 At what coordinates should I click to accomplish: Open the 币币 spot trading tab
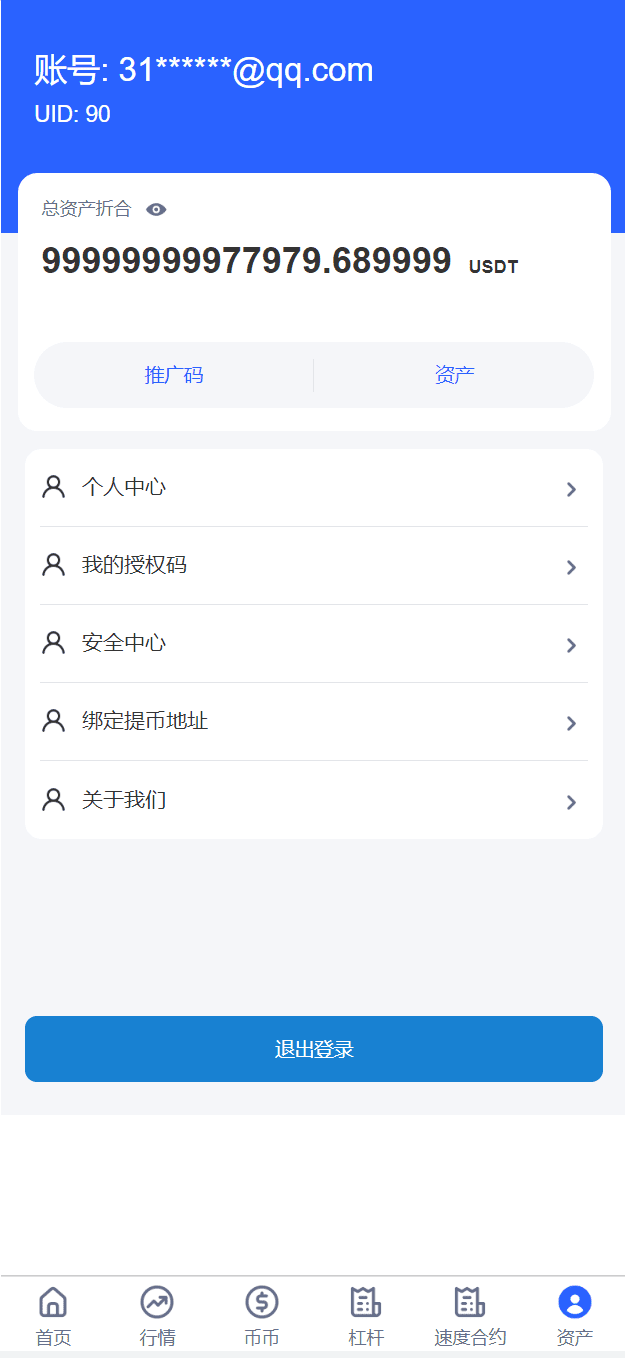262,1316
